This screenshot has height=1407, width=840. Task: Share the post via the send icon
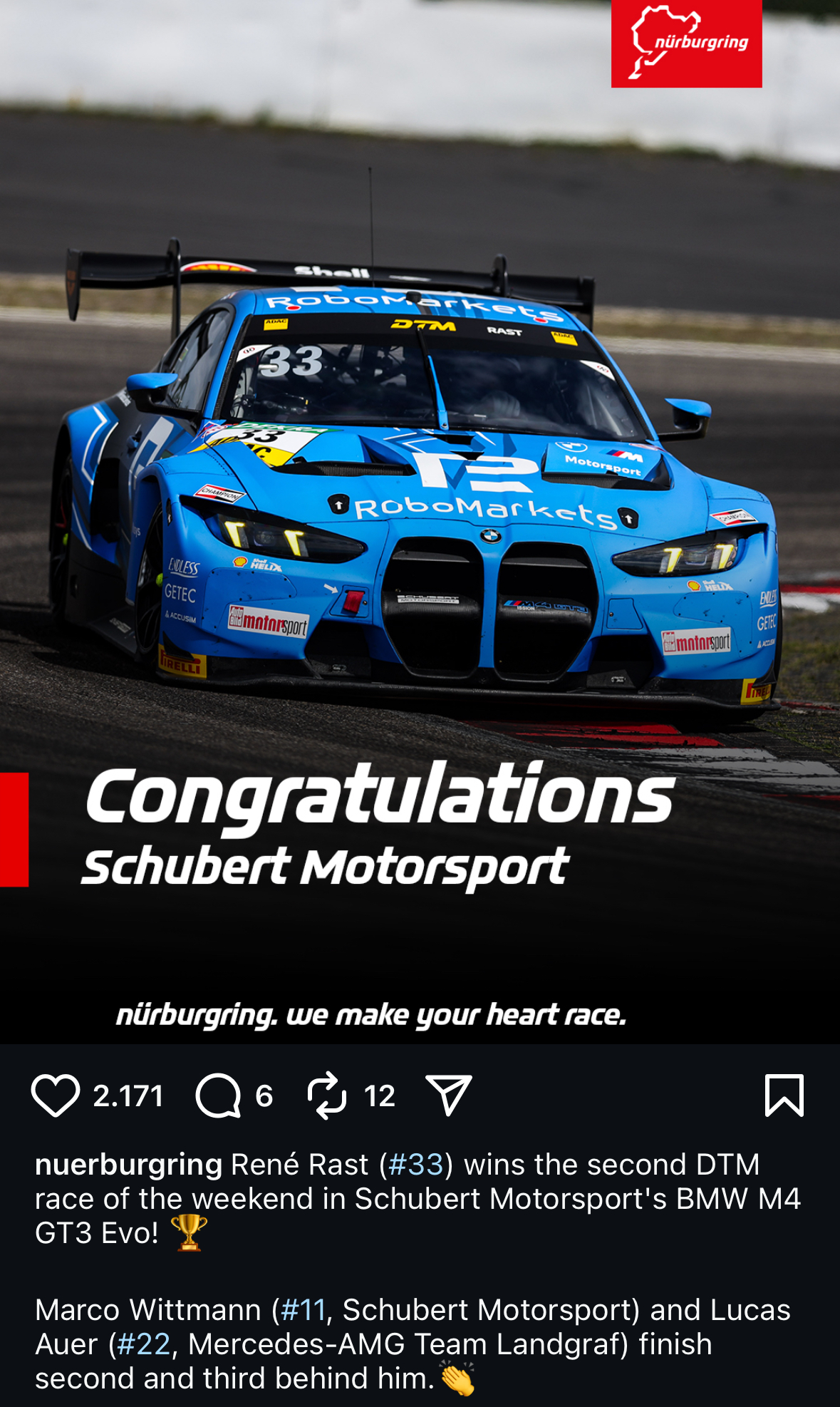pyautogui.click(x=448, y=1096)
